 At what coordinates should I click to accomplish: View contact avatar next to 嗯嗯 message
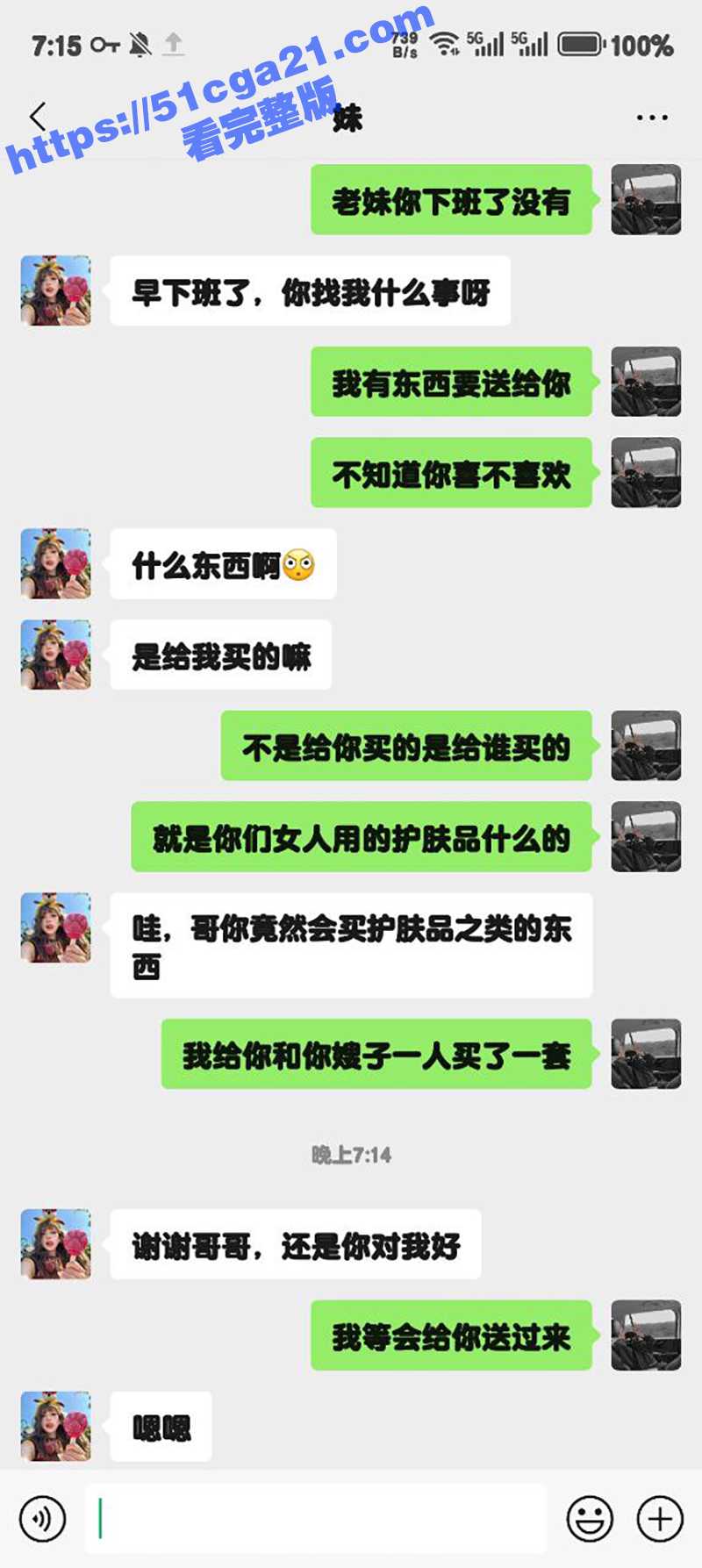point(56,1426)
